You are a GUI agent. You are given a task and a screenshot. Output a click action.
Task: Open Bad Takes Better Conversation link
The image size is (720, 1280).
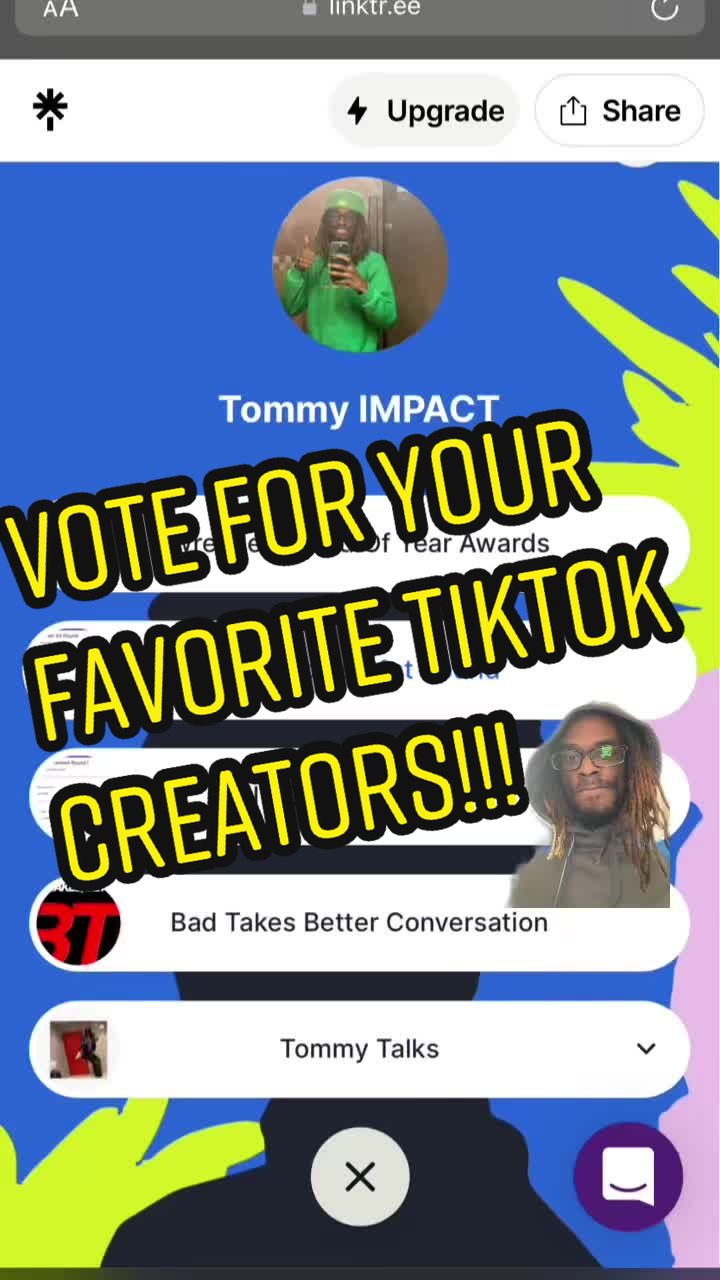(x=358, y=922)
